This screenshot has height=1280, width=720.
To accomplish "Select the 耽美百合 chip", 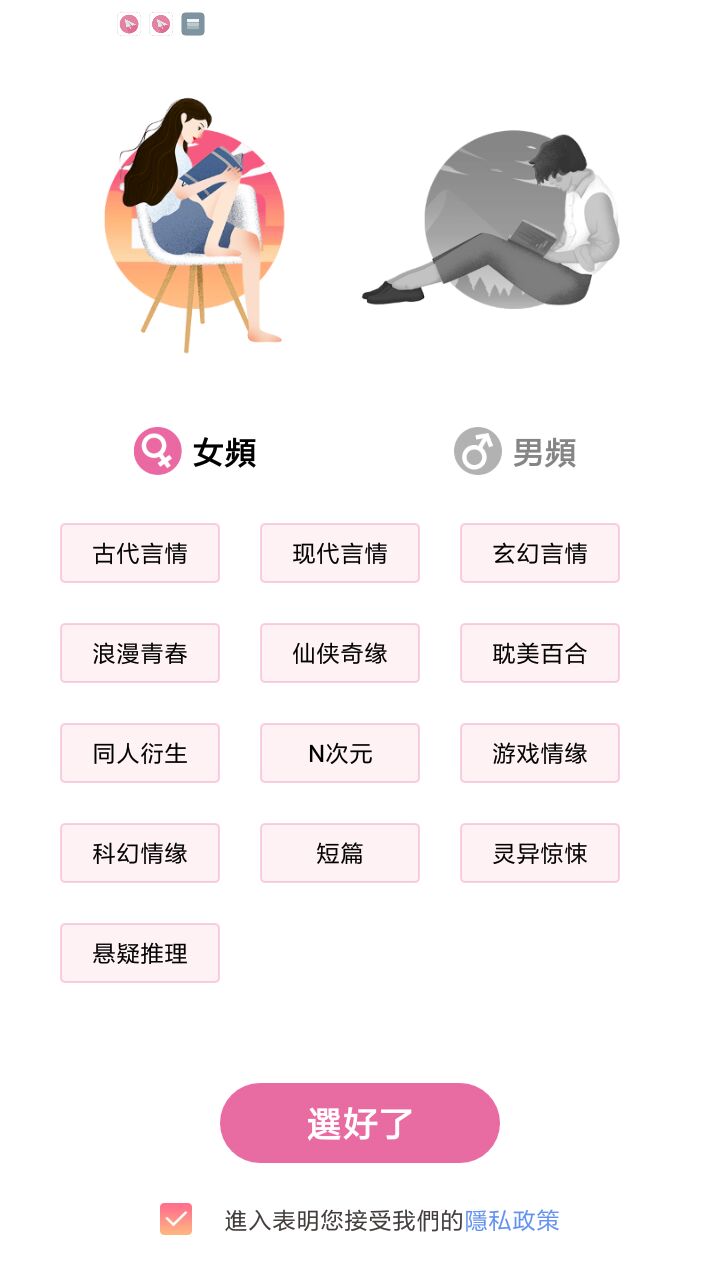I will click(x=540, y=653).
